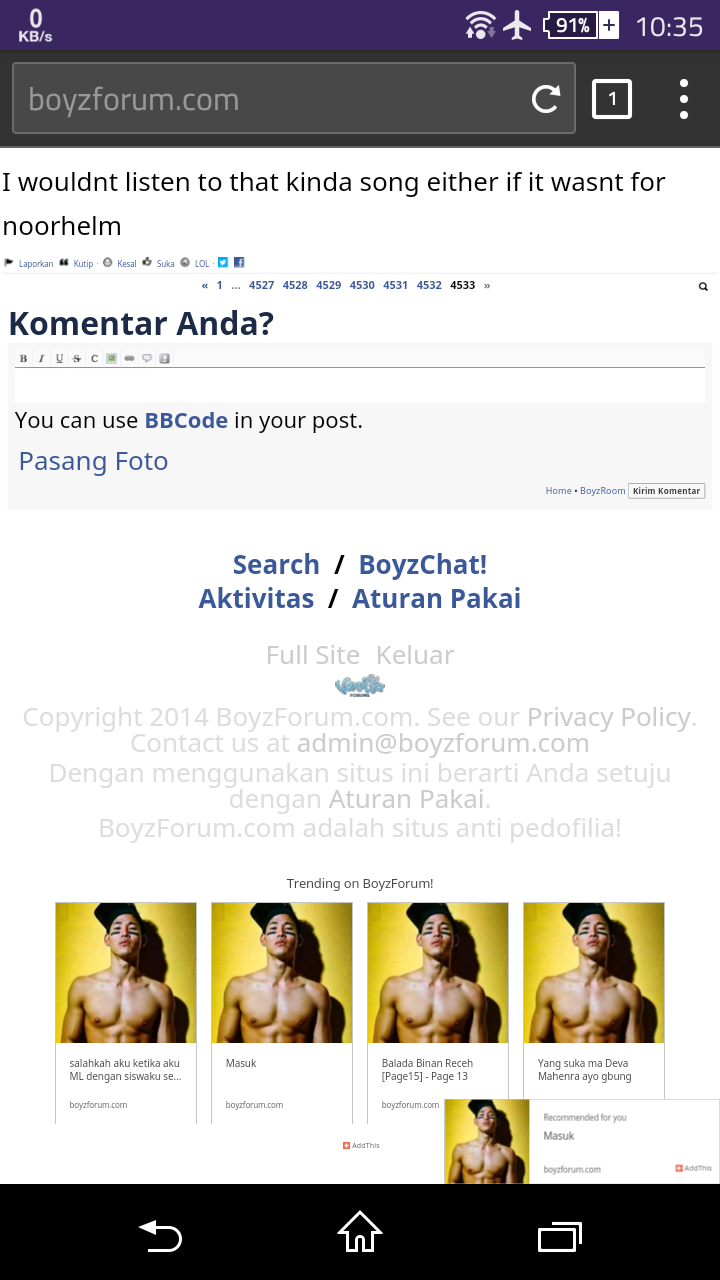Report the post with Laporkan

[x=36, y=264]
